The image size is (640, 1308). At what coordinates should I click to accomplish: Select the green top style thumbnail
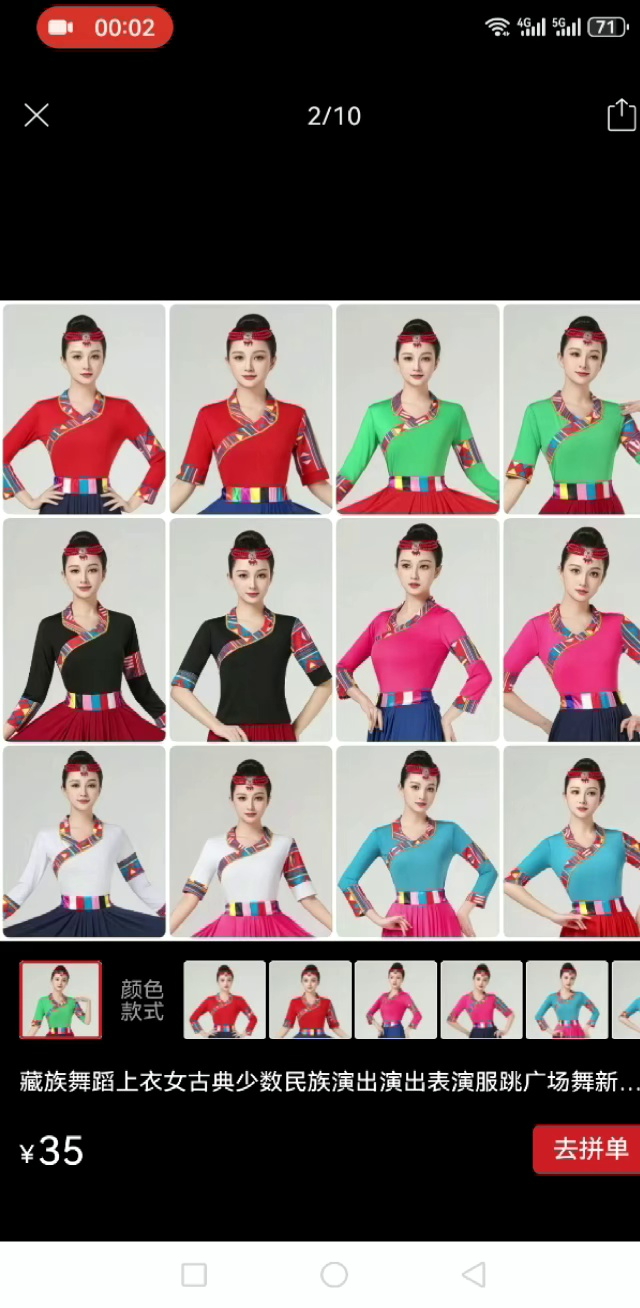click(61, 999)
